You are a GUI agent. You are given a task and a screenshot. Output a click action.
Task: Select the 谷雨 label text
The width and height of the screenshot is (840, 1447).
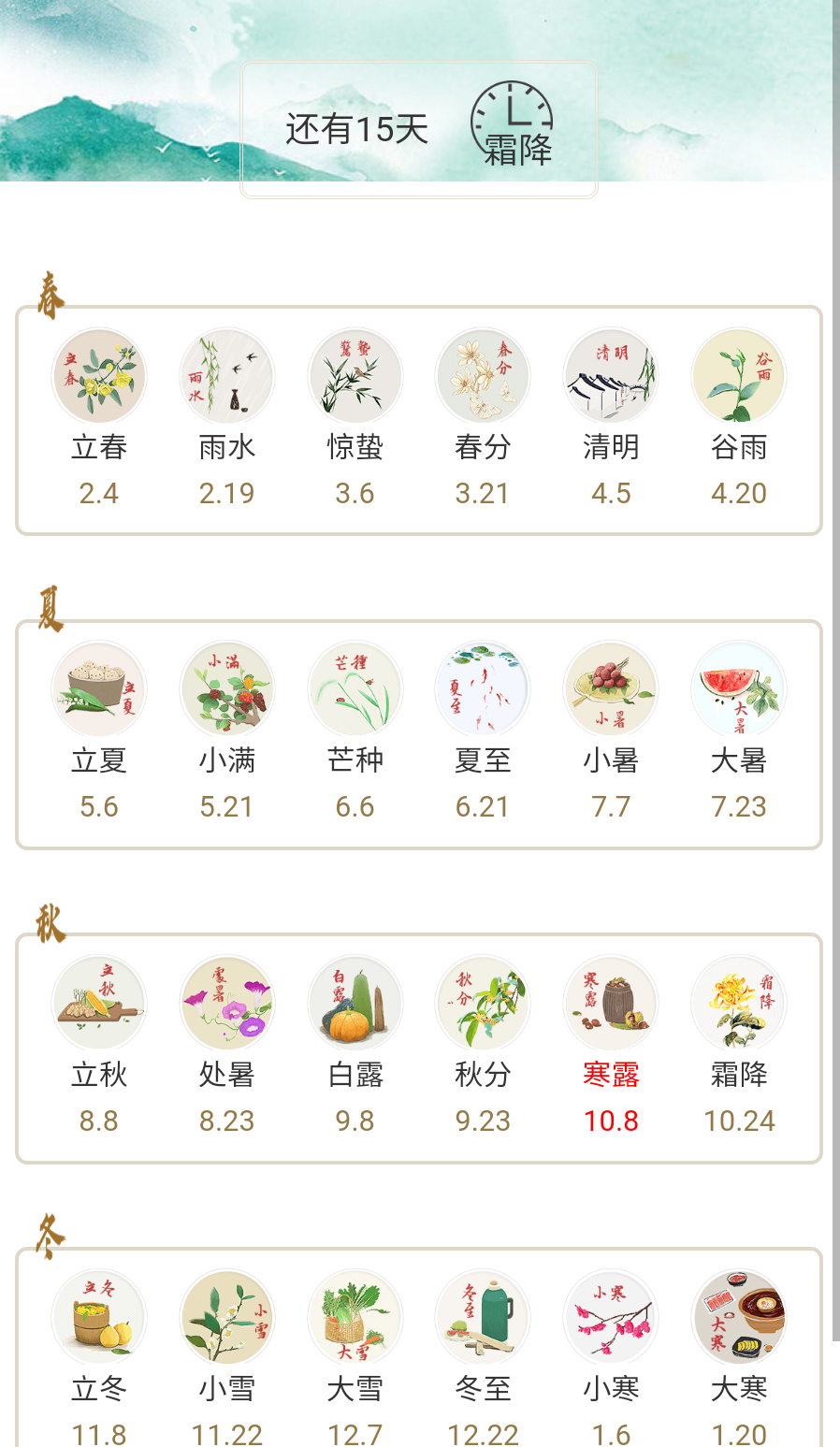(739, 447)
